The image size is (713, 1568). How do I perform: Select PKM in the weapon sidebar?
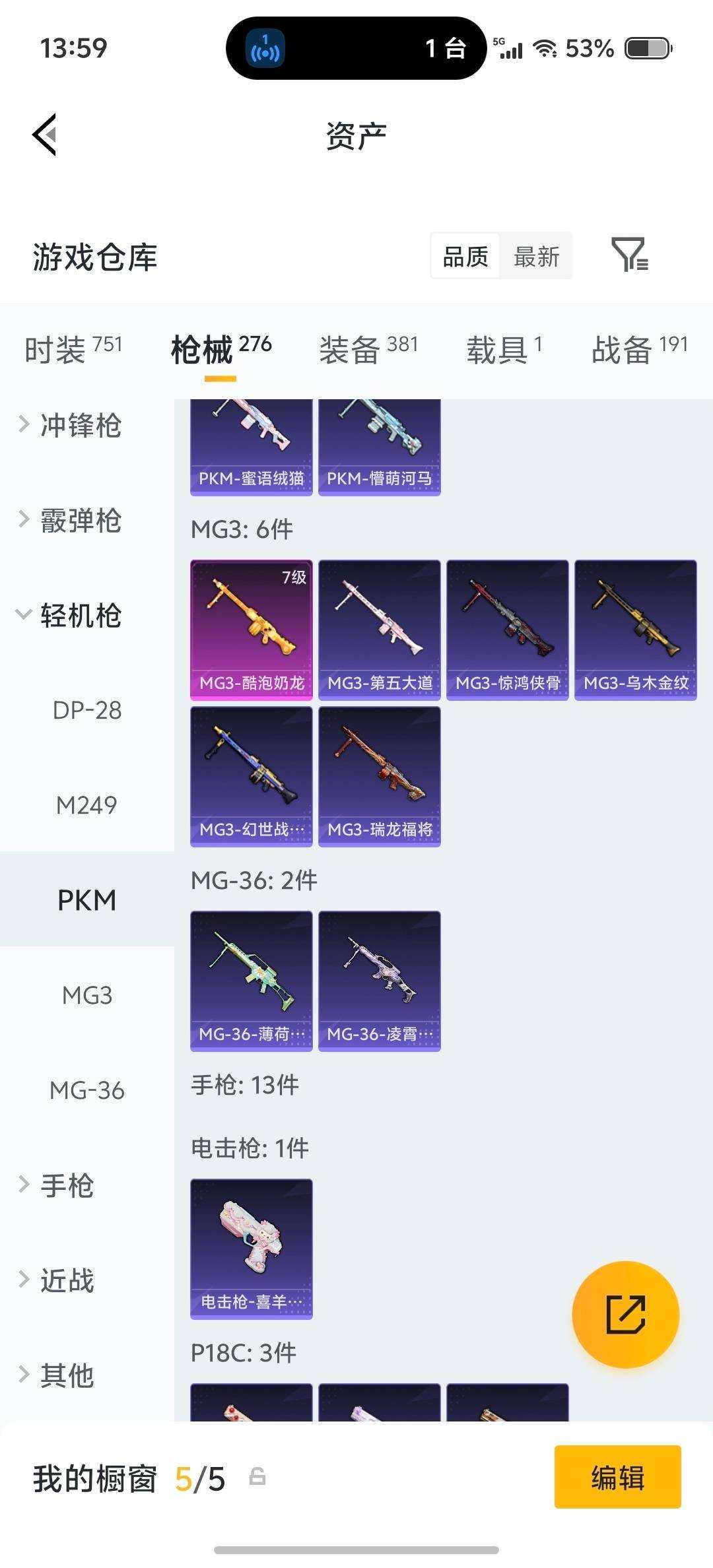86,900
